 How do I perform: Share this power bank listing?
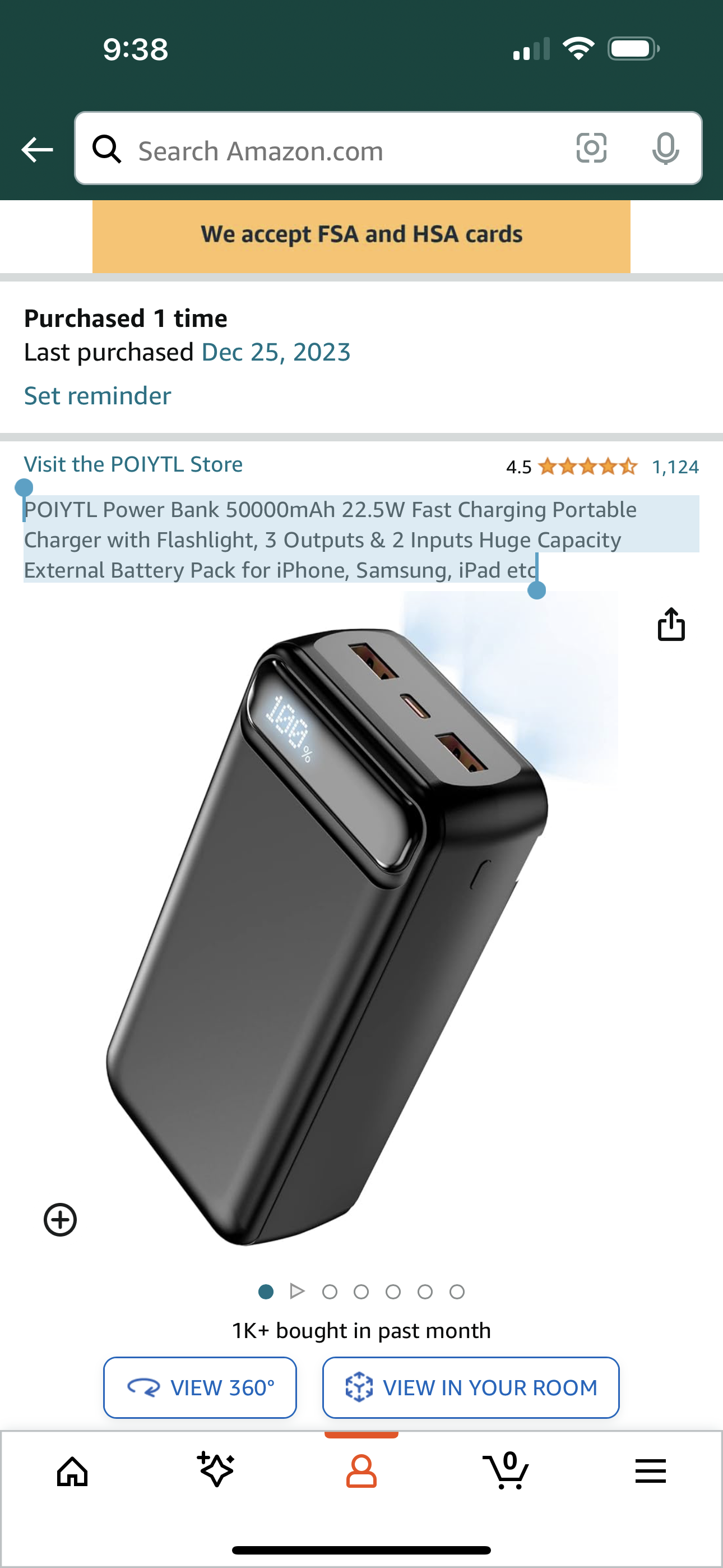tap(671, 625)
